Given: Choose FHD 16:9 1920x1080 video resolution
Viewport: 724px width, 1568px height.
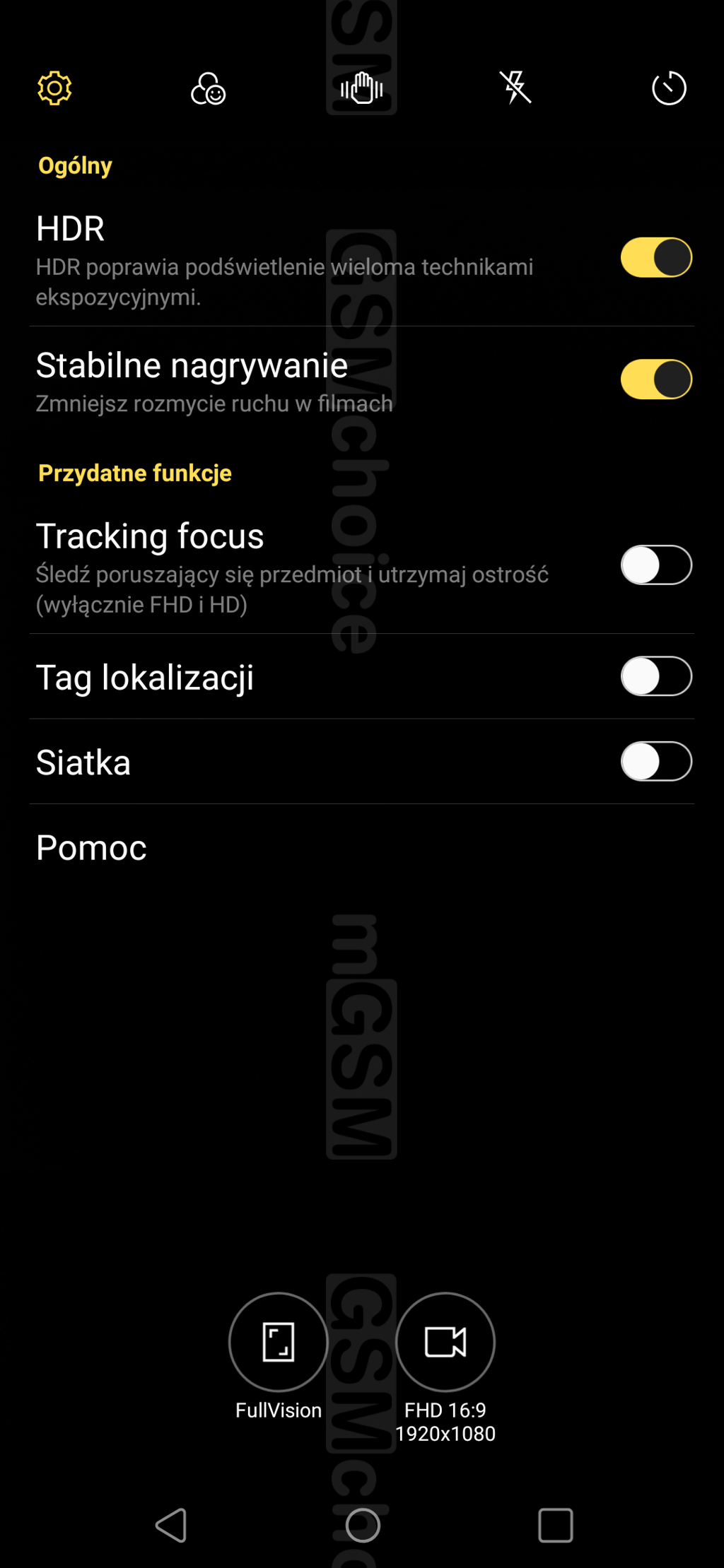Looking at the screenshot, I should pyautogui.click(x=445, y=1342).
